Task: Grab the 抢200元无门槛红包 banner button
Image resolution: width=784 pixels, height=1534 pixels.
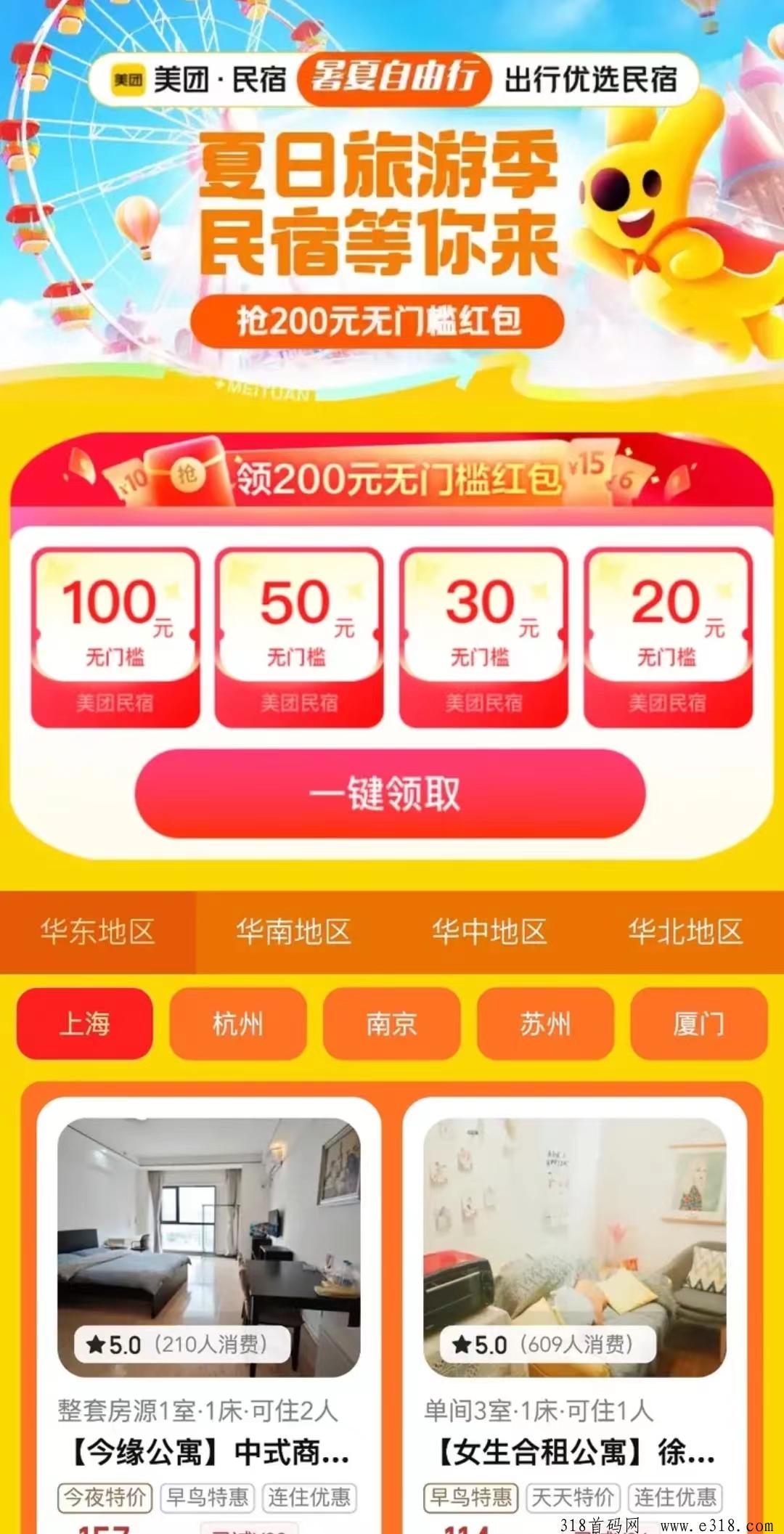Action: 377,321
